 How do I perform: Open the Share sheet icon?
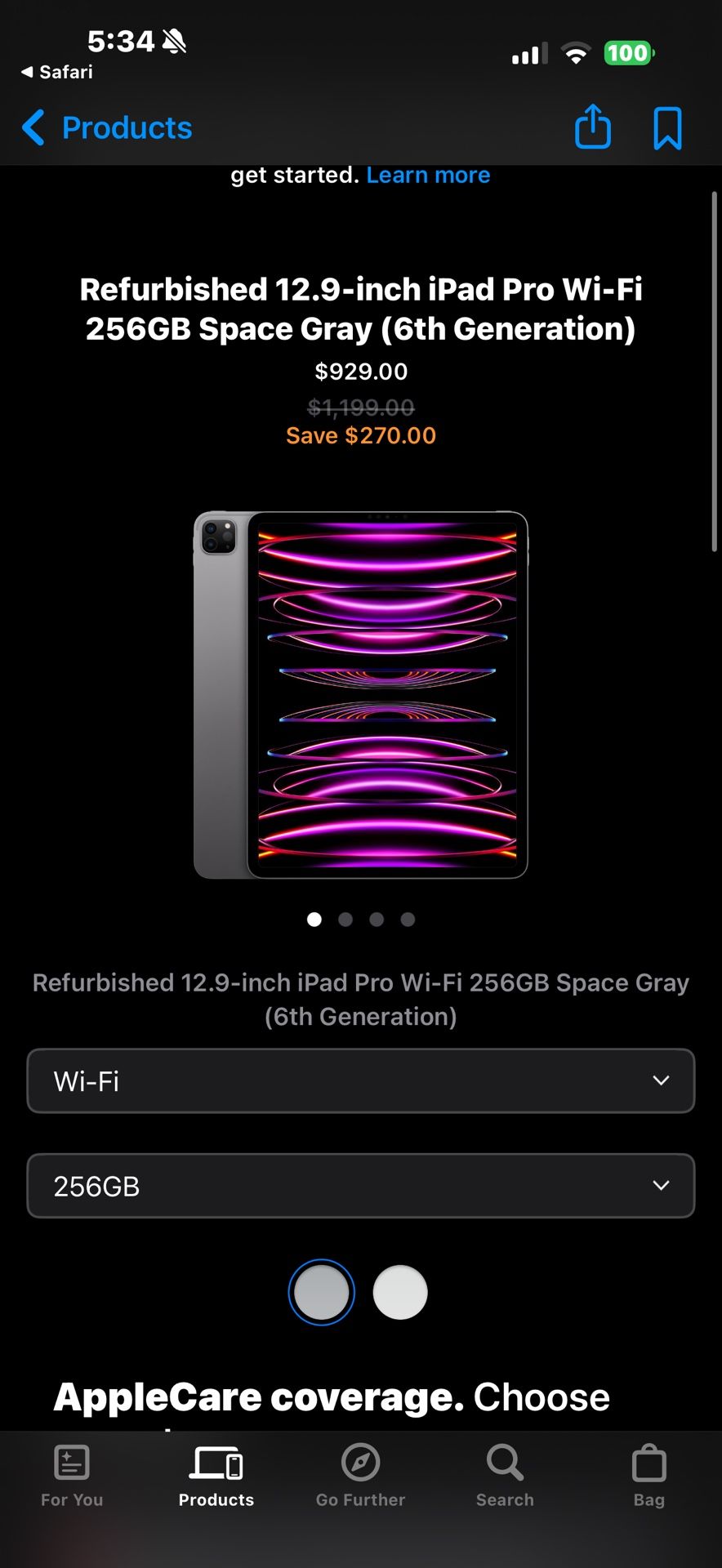(x=593, y=127)
